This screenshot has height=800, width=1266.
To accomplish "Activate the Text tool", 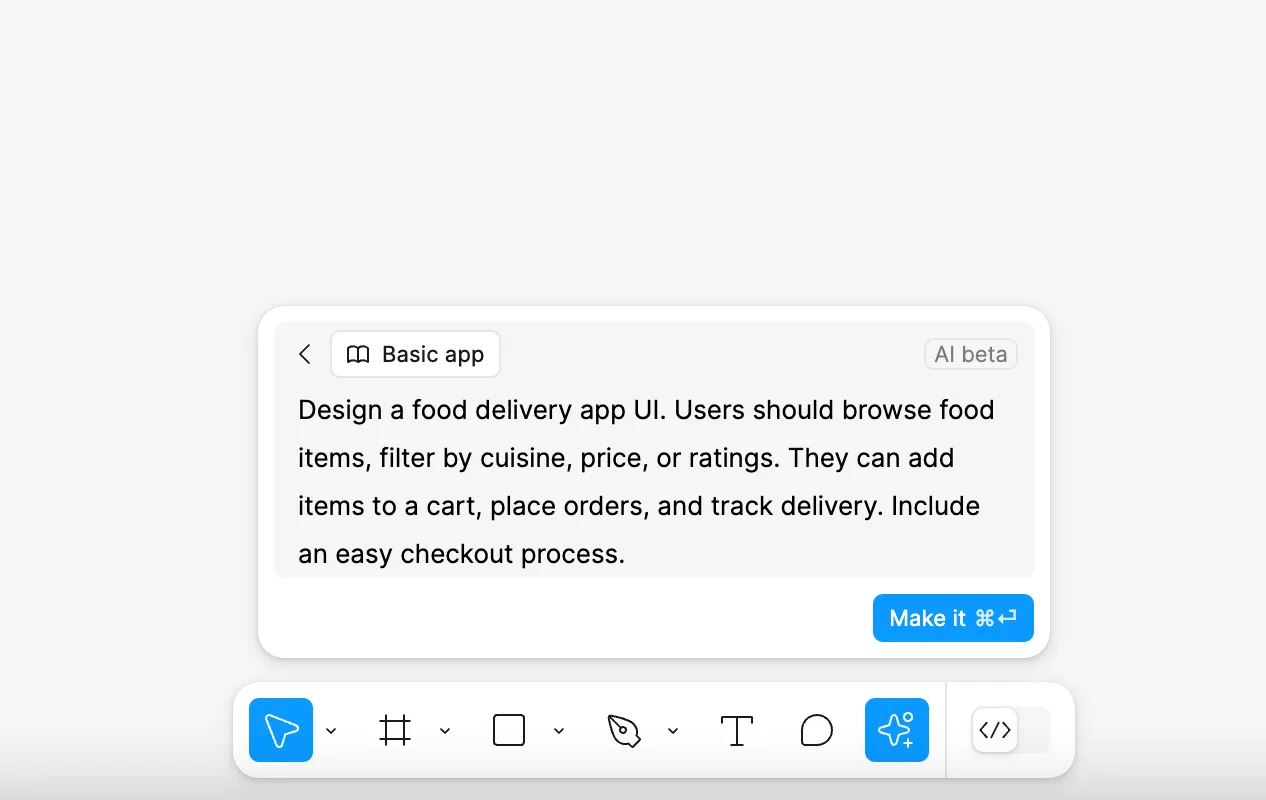I will [737, 730].
